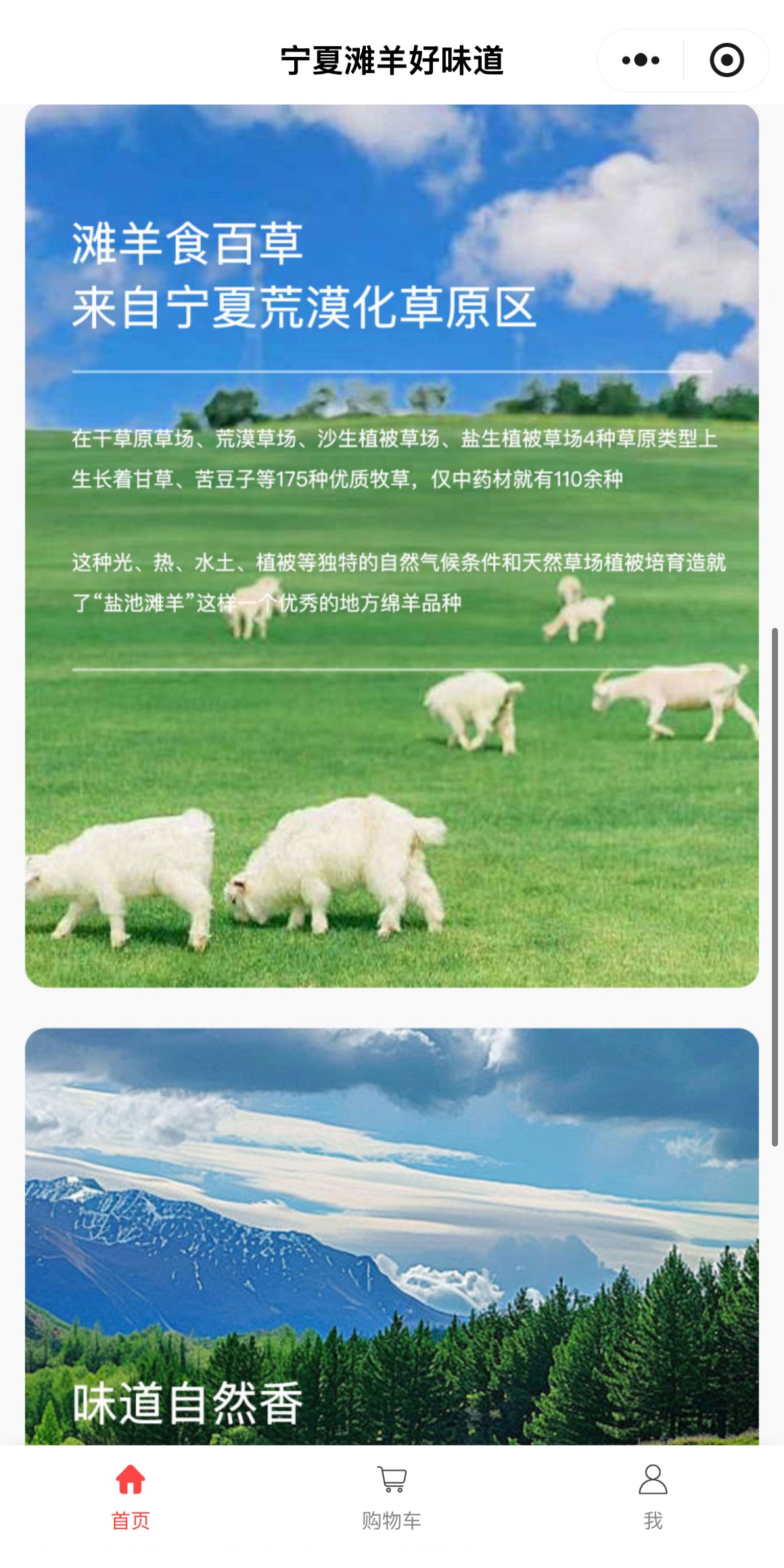This screenshot has width=784, height=1568.
Task: Open the mini program more options menu
Action: coord(640,60)
